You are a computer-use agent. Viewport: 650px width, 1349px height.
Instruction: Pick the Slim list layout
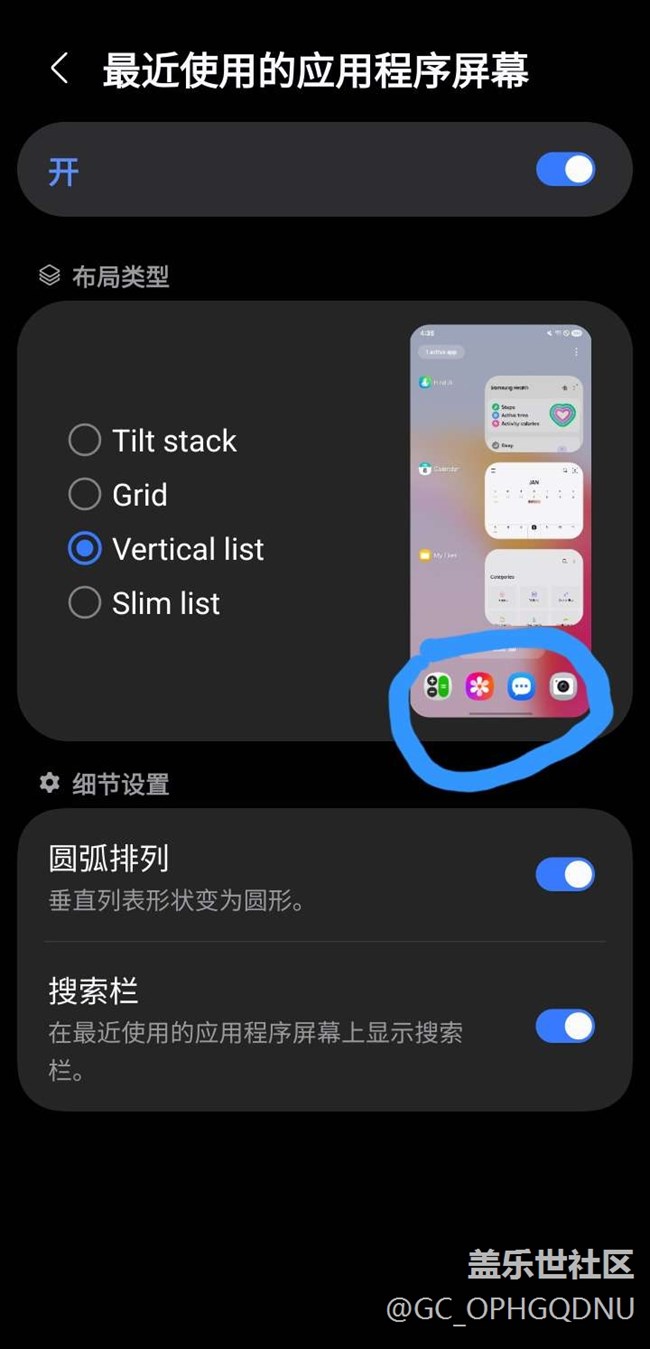coord(85,602)
